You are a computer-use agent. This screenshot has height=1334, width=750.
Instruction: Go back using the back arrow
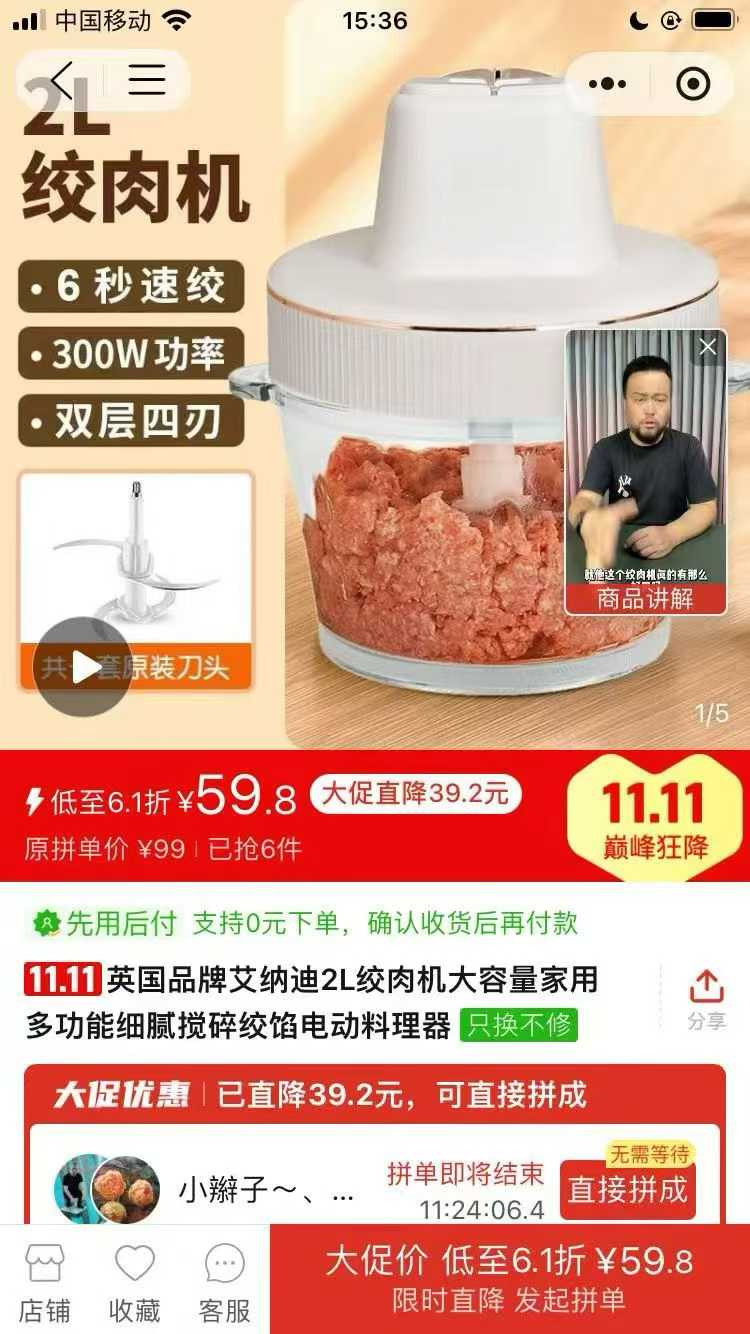tap(62, 80)
